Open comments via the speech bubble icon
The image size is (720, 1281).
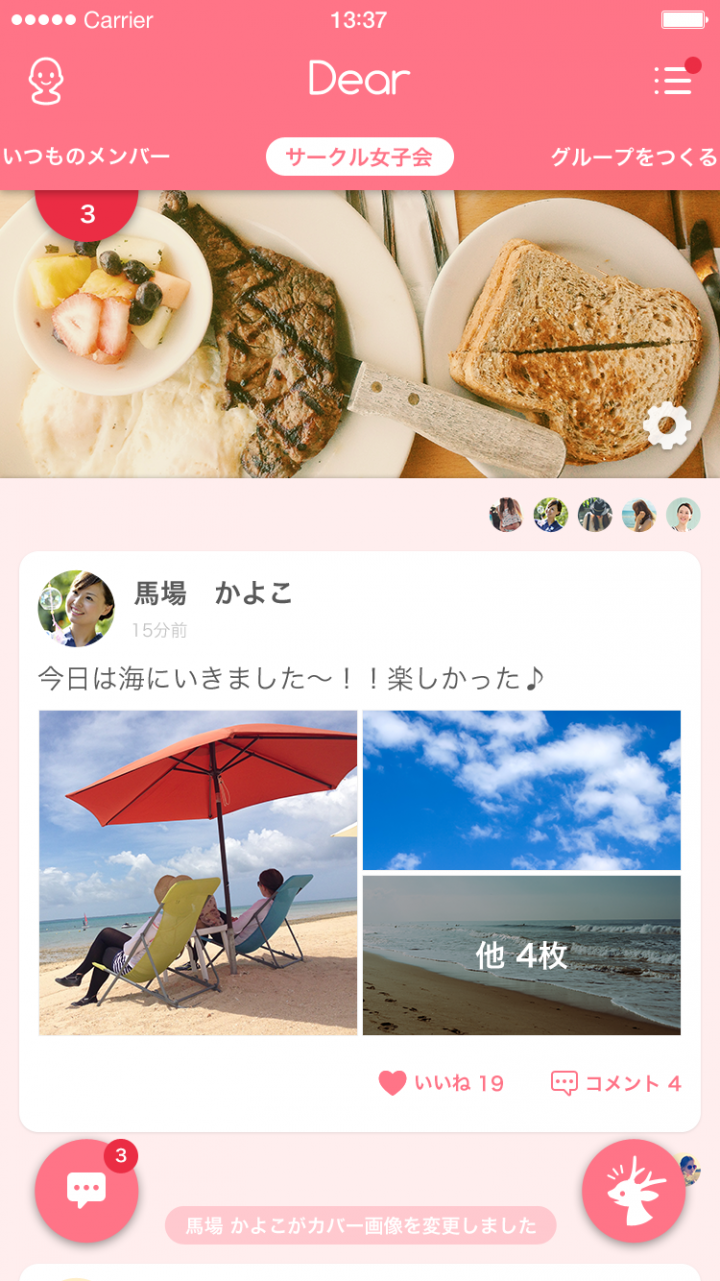pos(565,1081)
